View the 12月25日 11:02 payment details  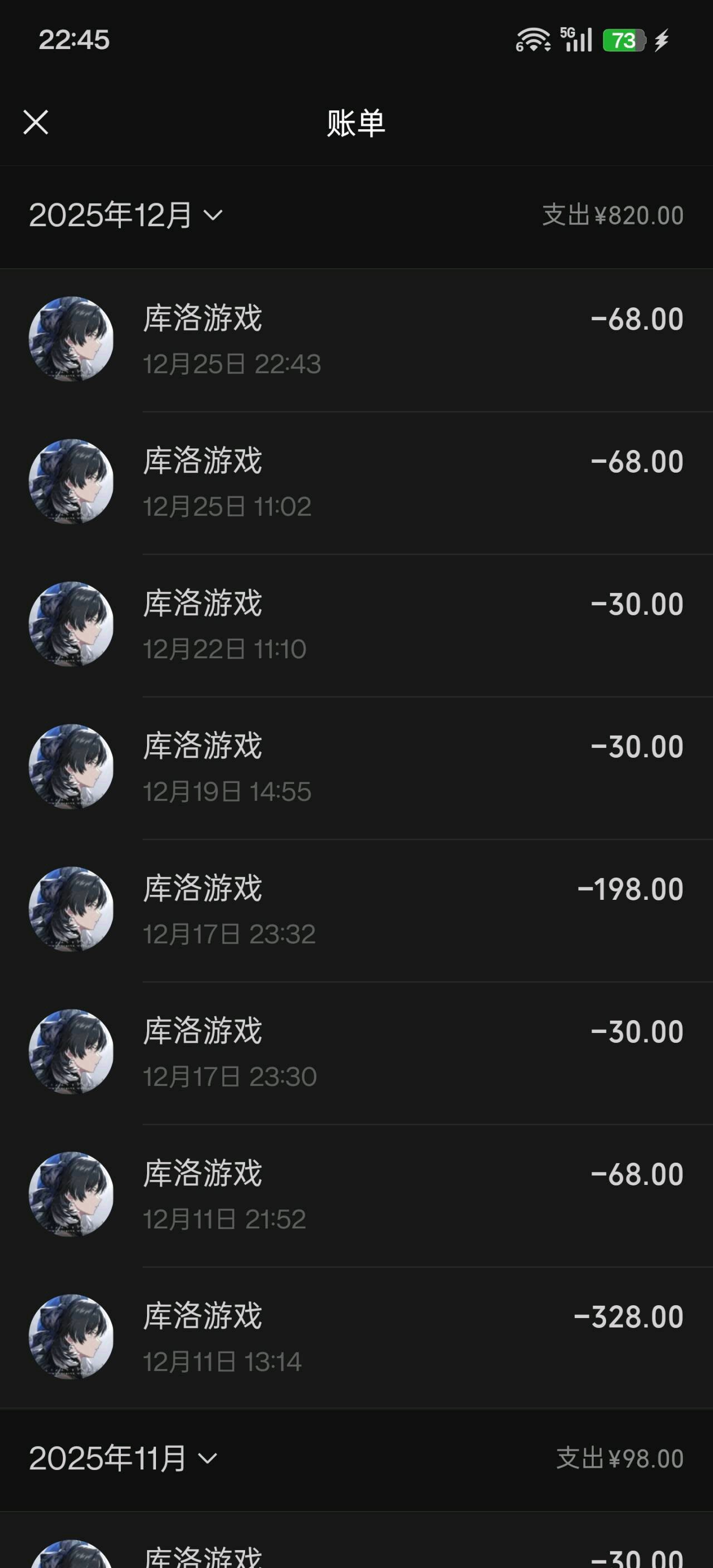click(356, 482)
